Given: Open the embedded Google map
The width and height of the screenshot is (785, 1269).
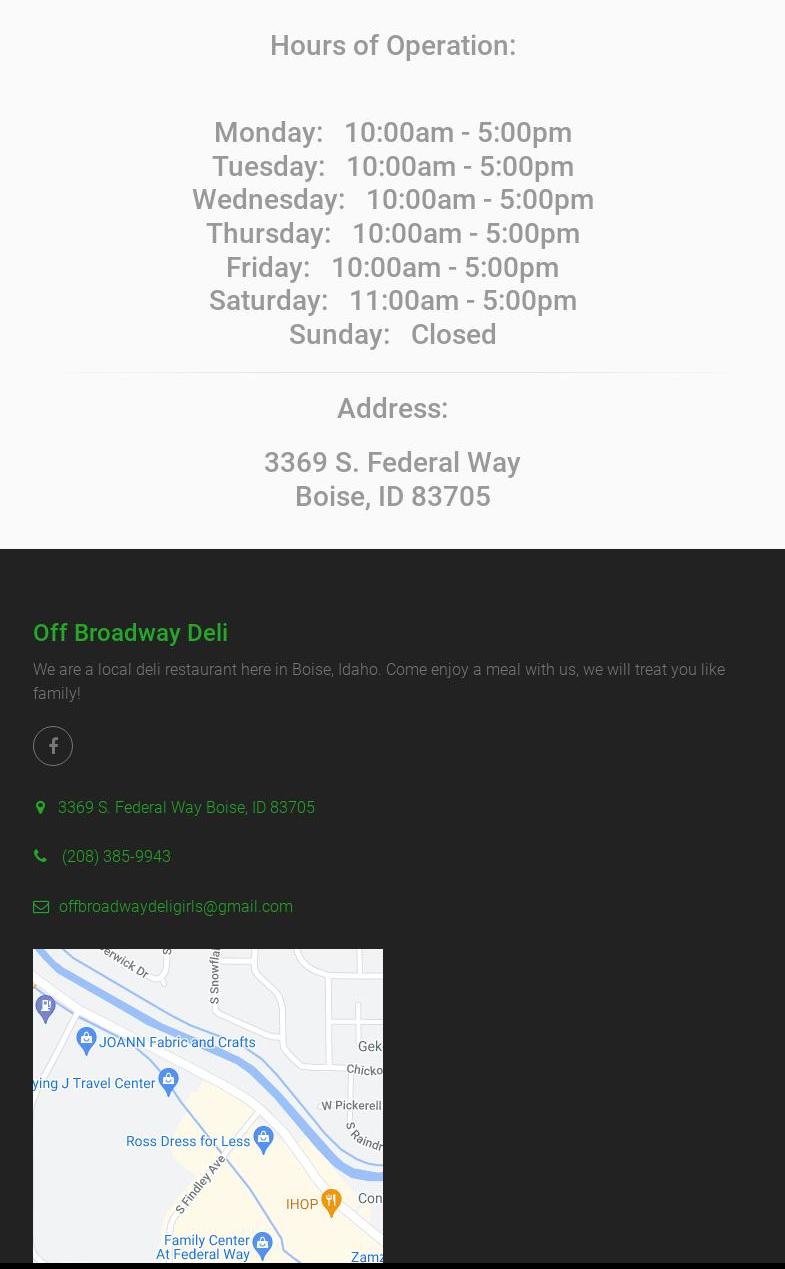Looking at the screenshot, I should pyautogui.click(x=208, y=1105).
